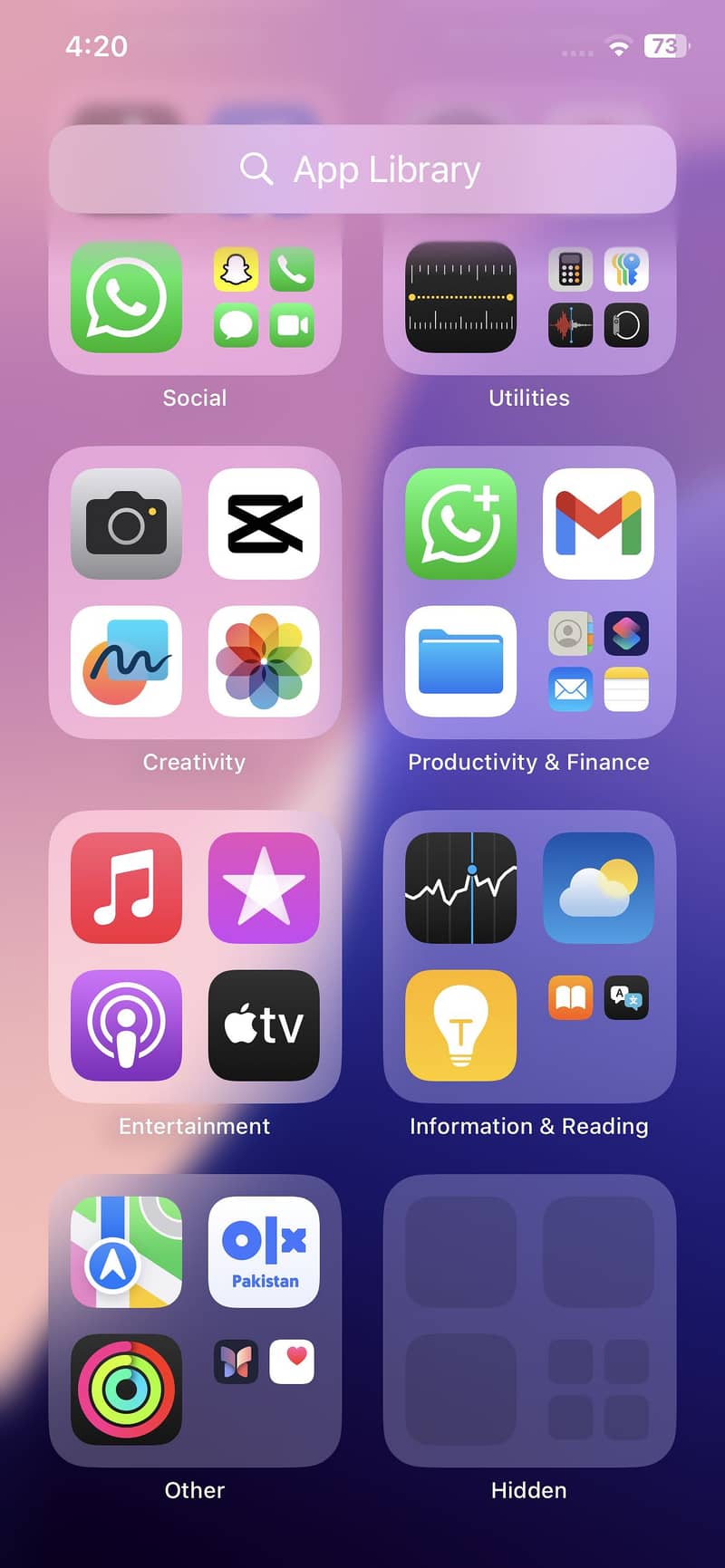This screenshot has height=1568, width=725.
Task: Open WhatsApp Business
Action: pyautogui.click(x=460, y=525)
